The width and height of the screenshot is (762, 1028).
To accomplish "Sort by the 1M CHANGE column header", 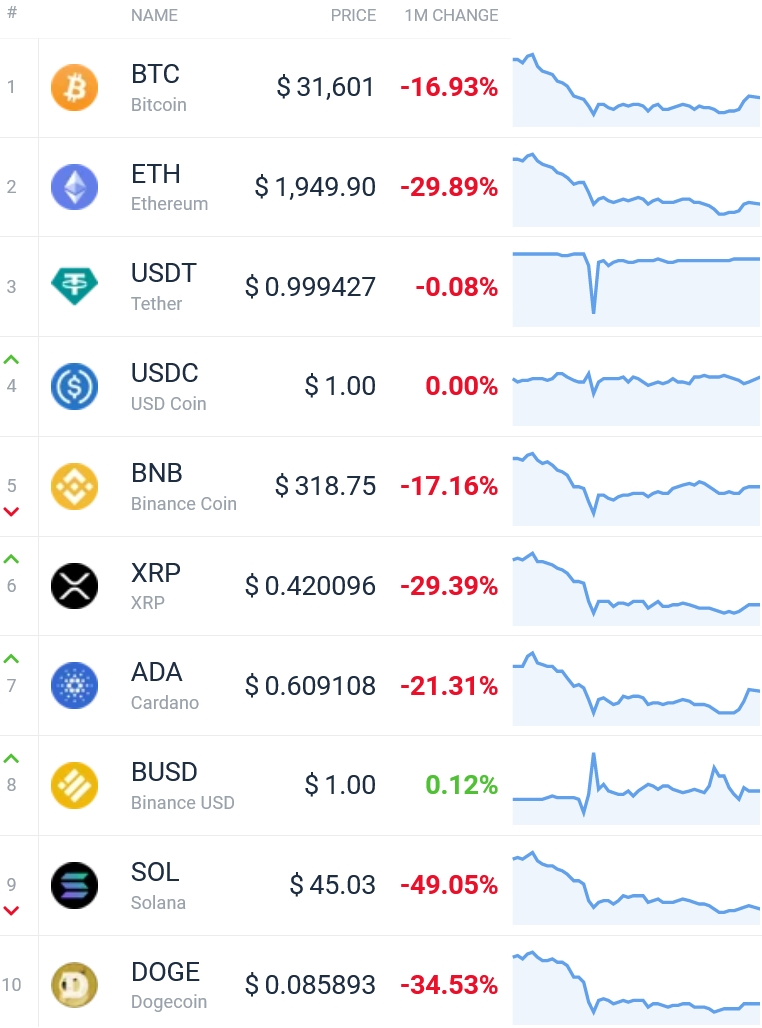I will (451, 15).
